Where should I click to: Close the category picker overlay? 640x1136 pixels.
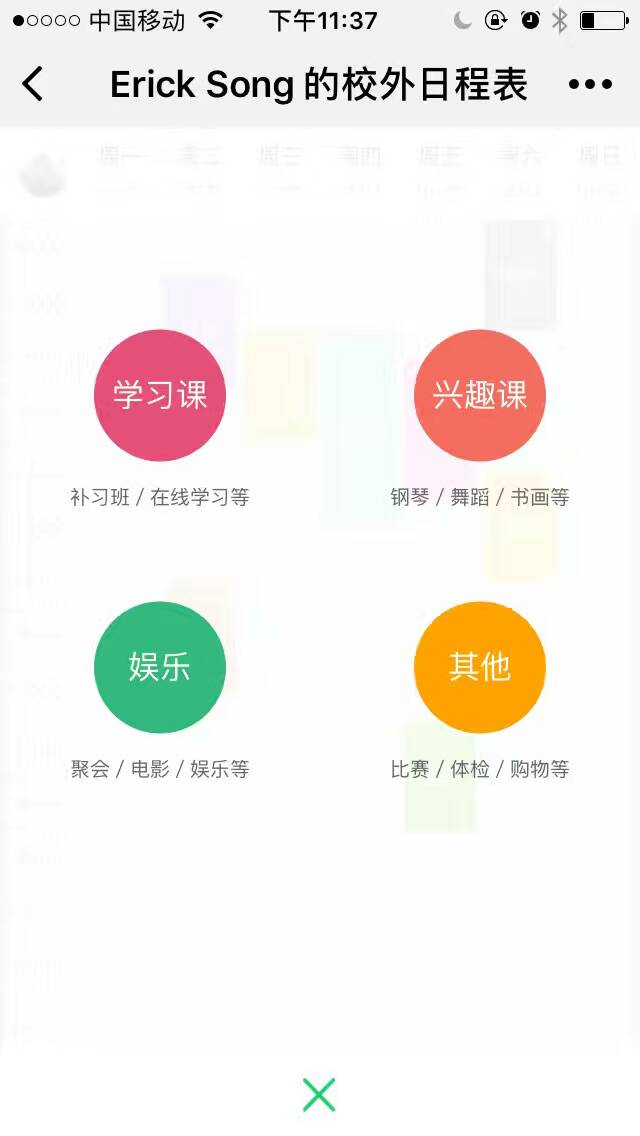point(319,1095)
